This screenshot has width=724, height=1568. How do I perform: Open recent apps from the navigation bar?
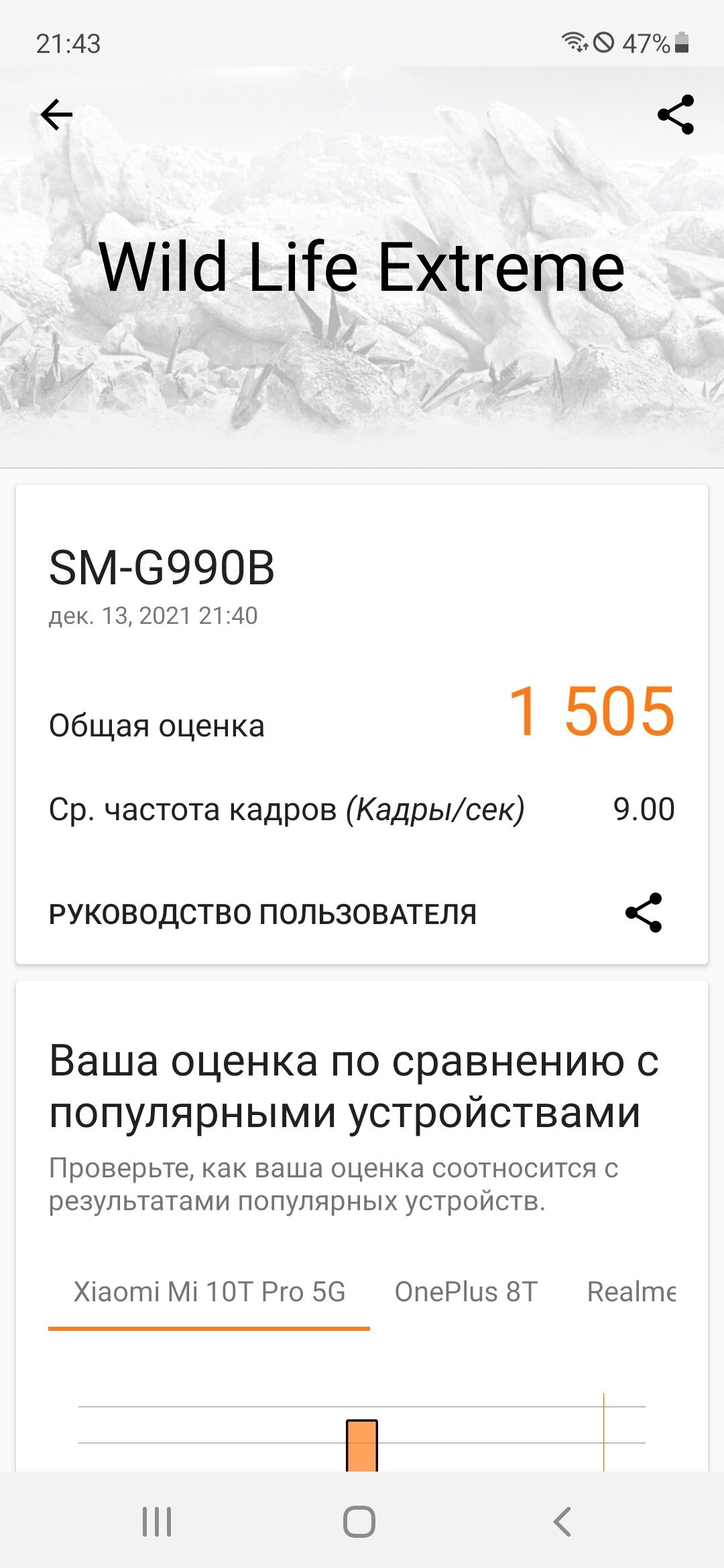[x=157, y=1521]
